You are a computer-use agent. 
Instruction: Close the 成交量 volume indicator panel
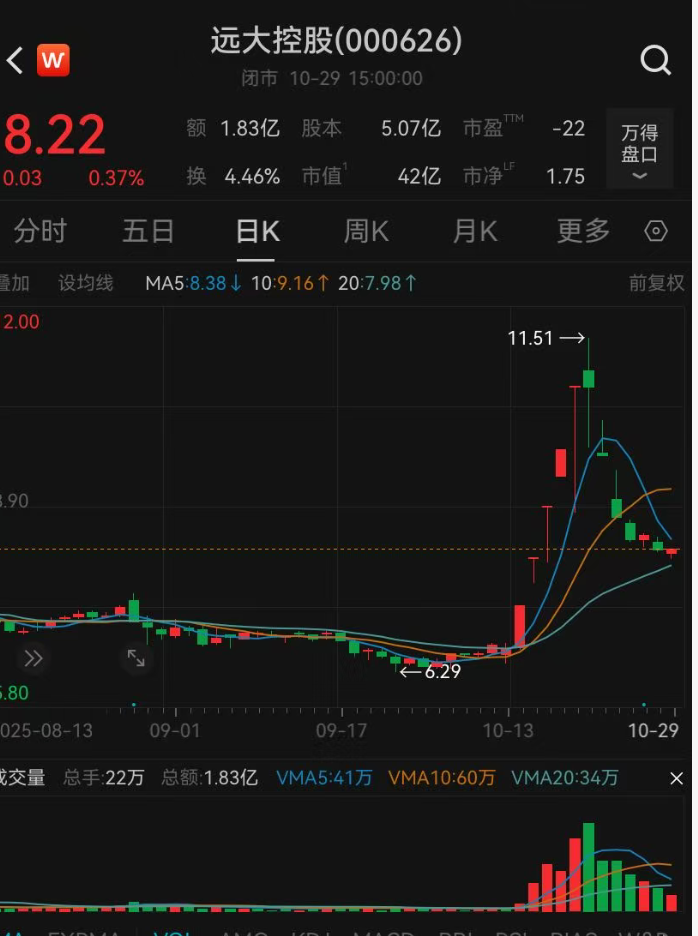pyautogui.click(x=677, y=778)
